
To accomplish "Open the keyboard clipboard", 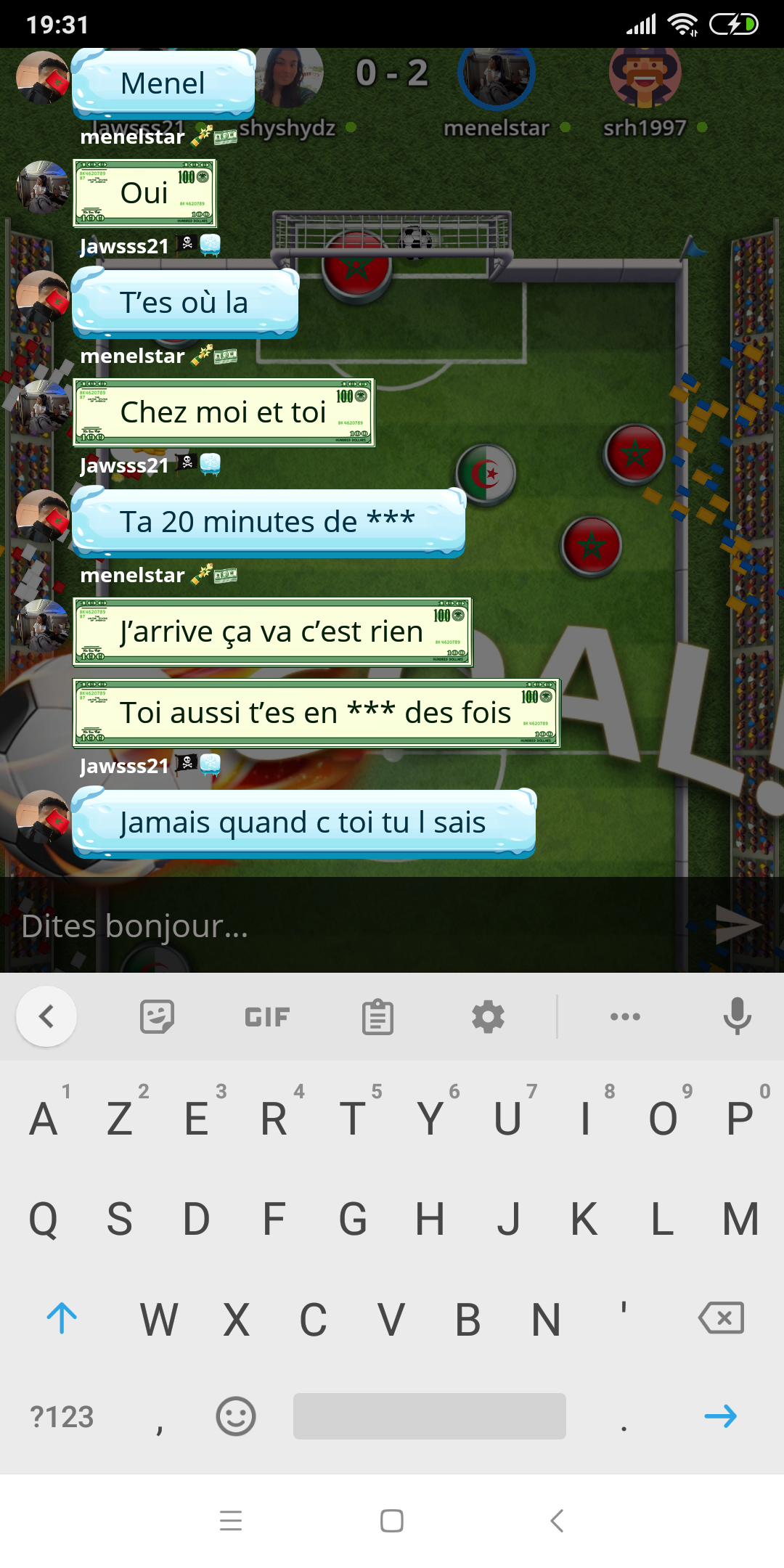I will click(377, 1016).
